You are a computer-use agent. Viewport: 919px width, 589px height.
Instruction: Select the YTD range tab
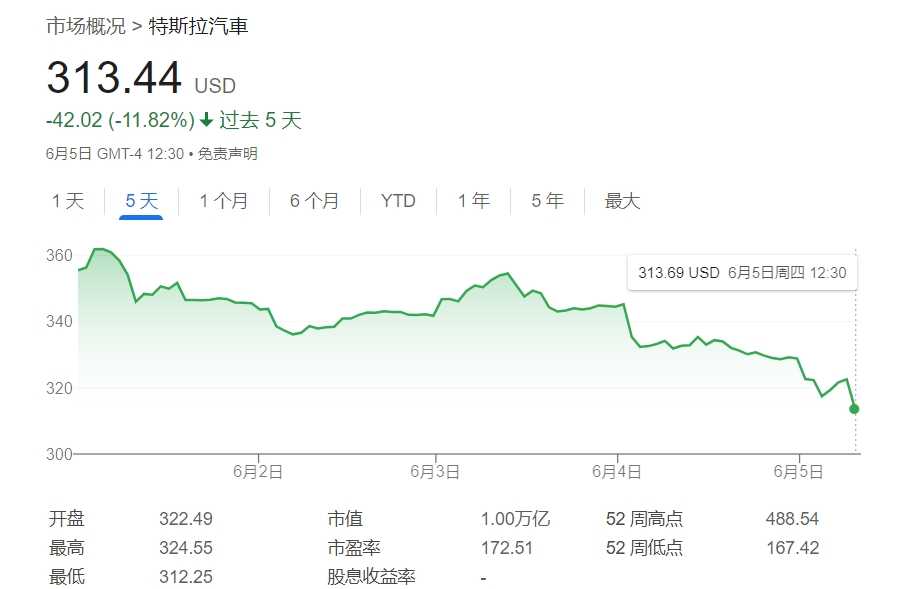coord(398,201)
